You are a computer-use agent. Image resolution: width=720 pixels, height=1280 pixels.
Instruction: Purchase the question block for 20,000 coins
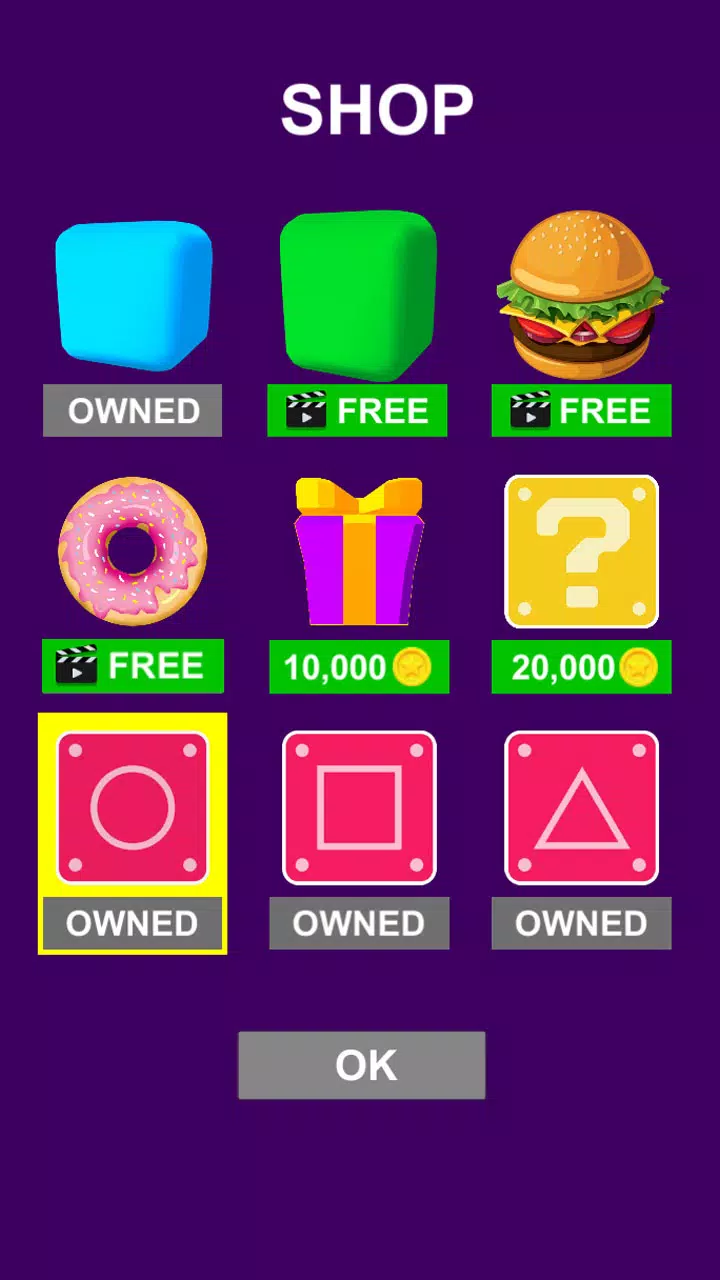pyautogui.click(x=581, y=667)
